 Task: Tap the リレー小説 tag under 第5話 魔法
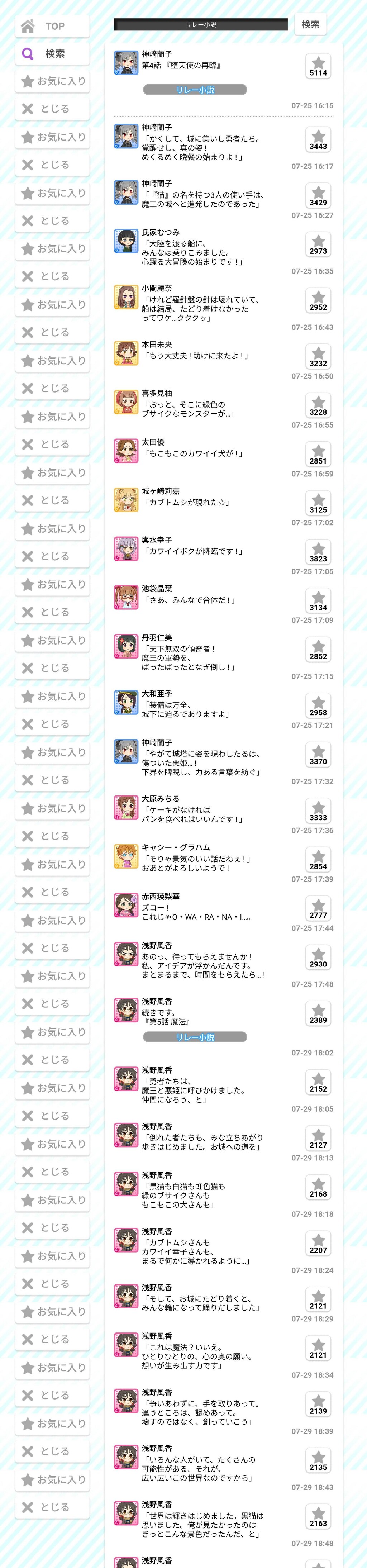point(195,1037)
